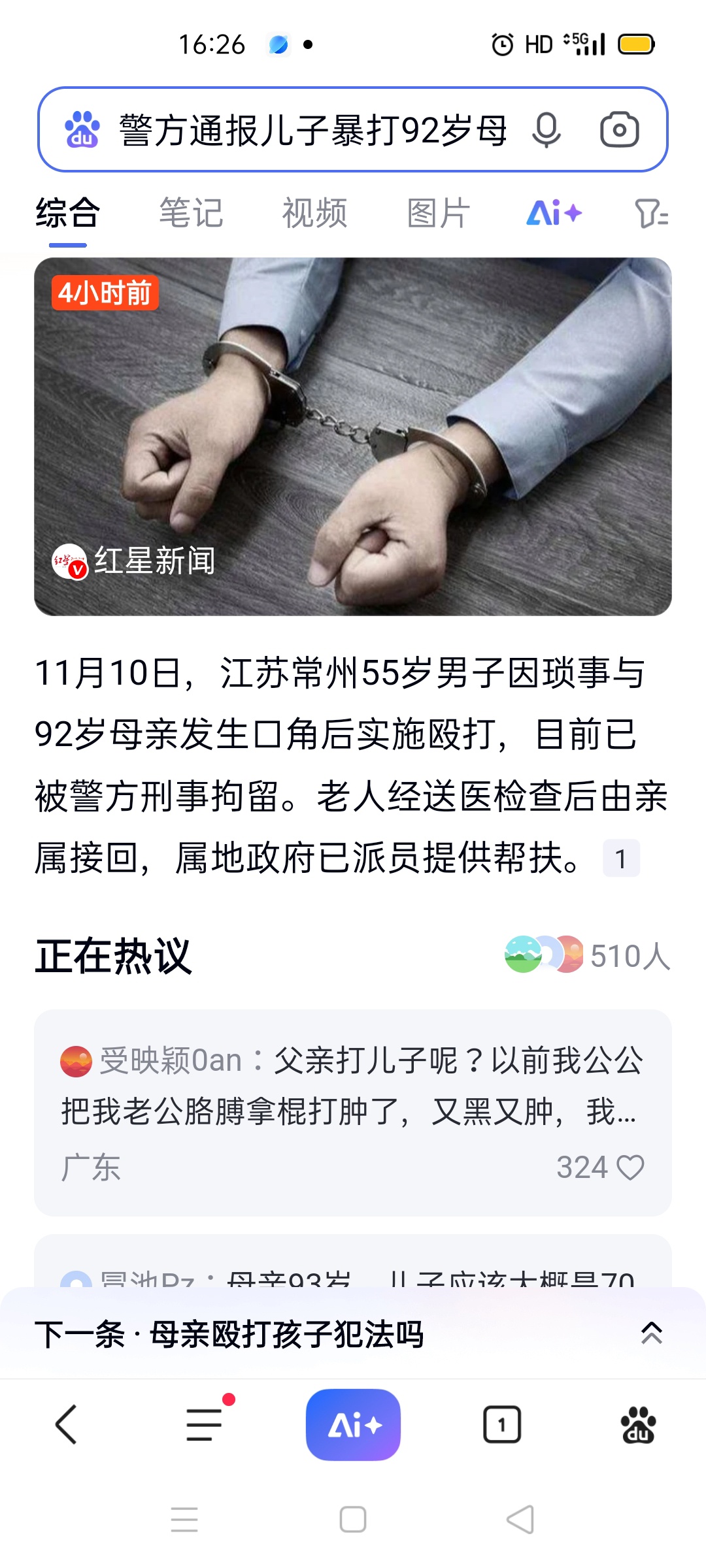The height and width of the screenshot is (1568, 706).
Task: Open the search filter icon
Action: 651,213
